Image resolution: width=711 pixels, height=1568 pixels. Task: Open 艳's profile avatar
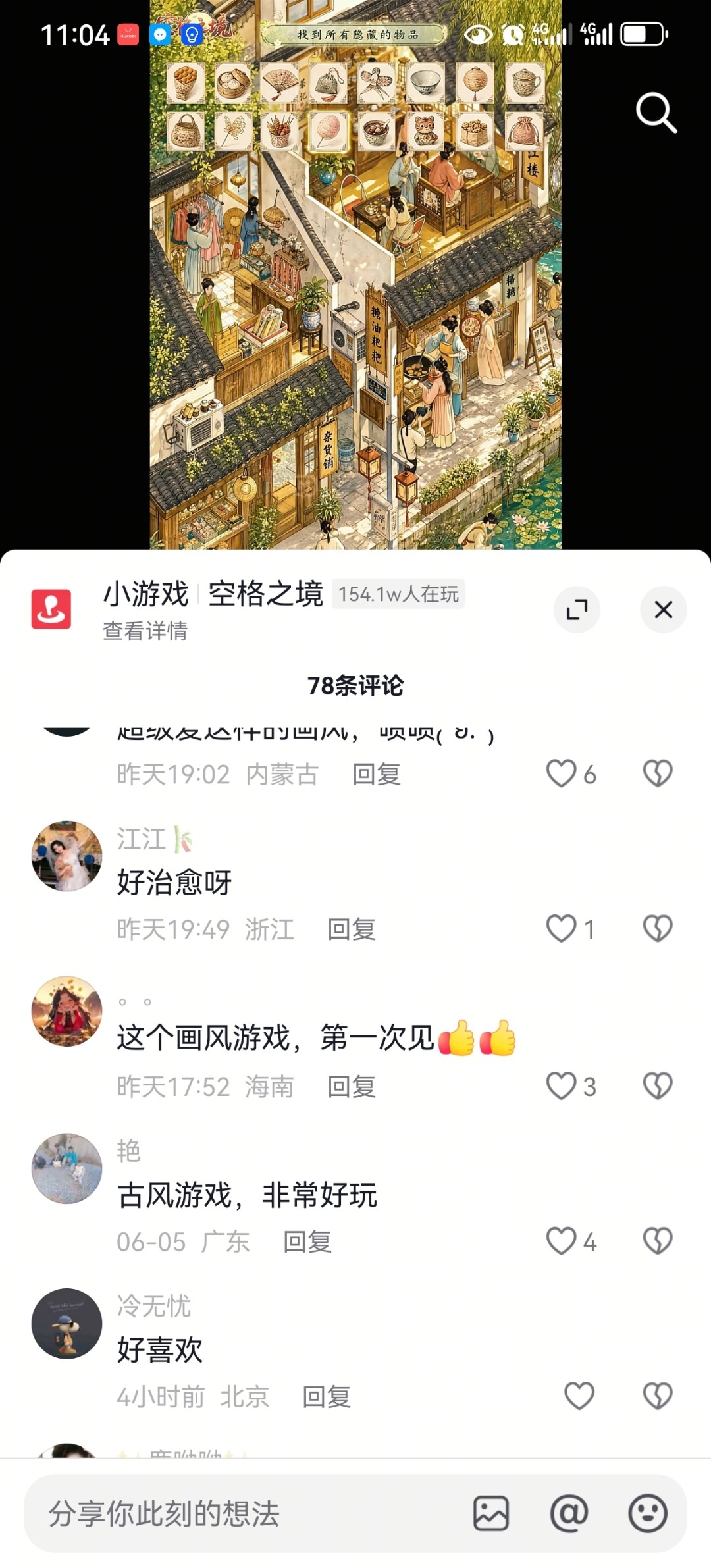tap(67, 1168)
